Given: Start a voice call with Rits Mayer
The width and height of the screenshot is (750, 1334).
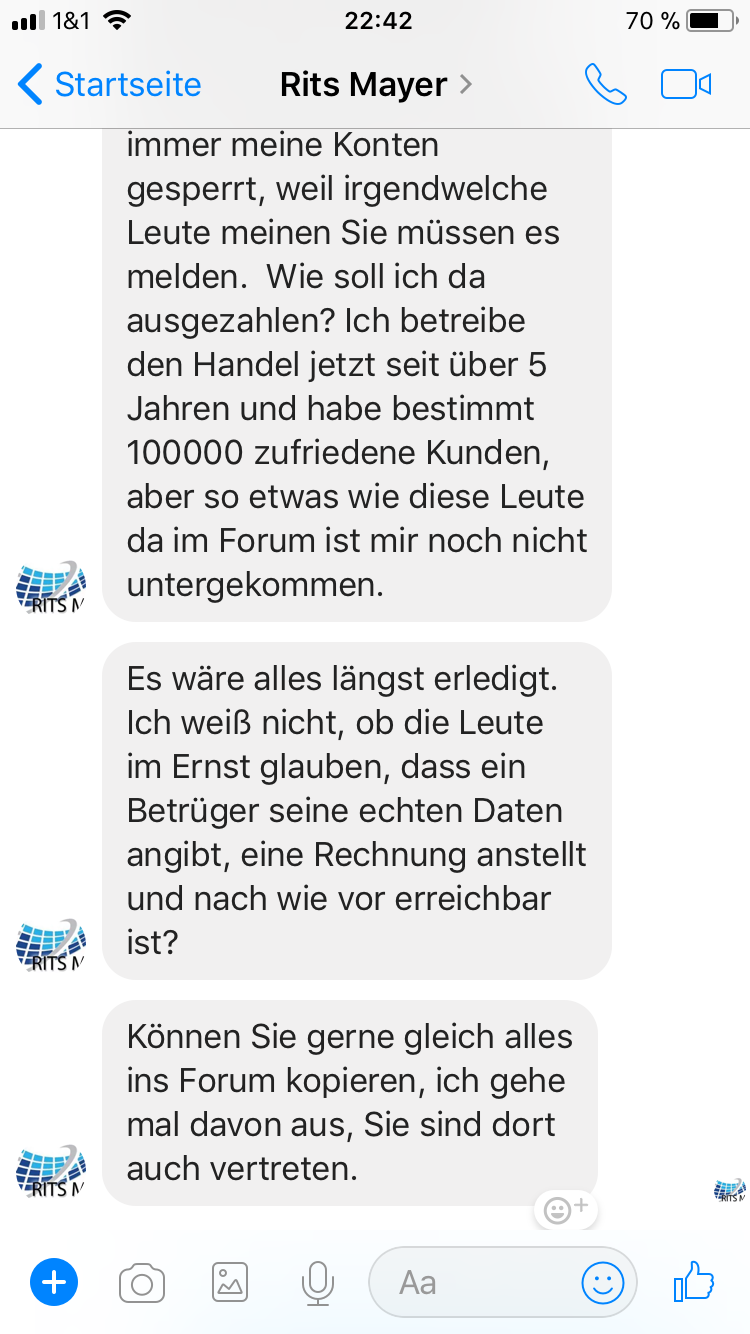Looking at the screenshot, I should click(x=606, y=85).
